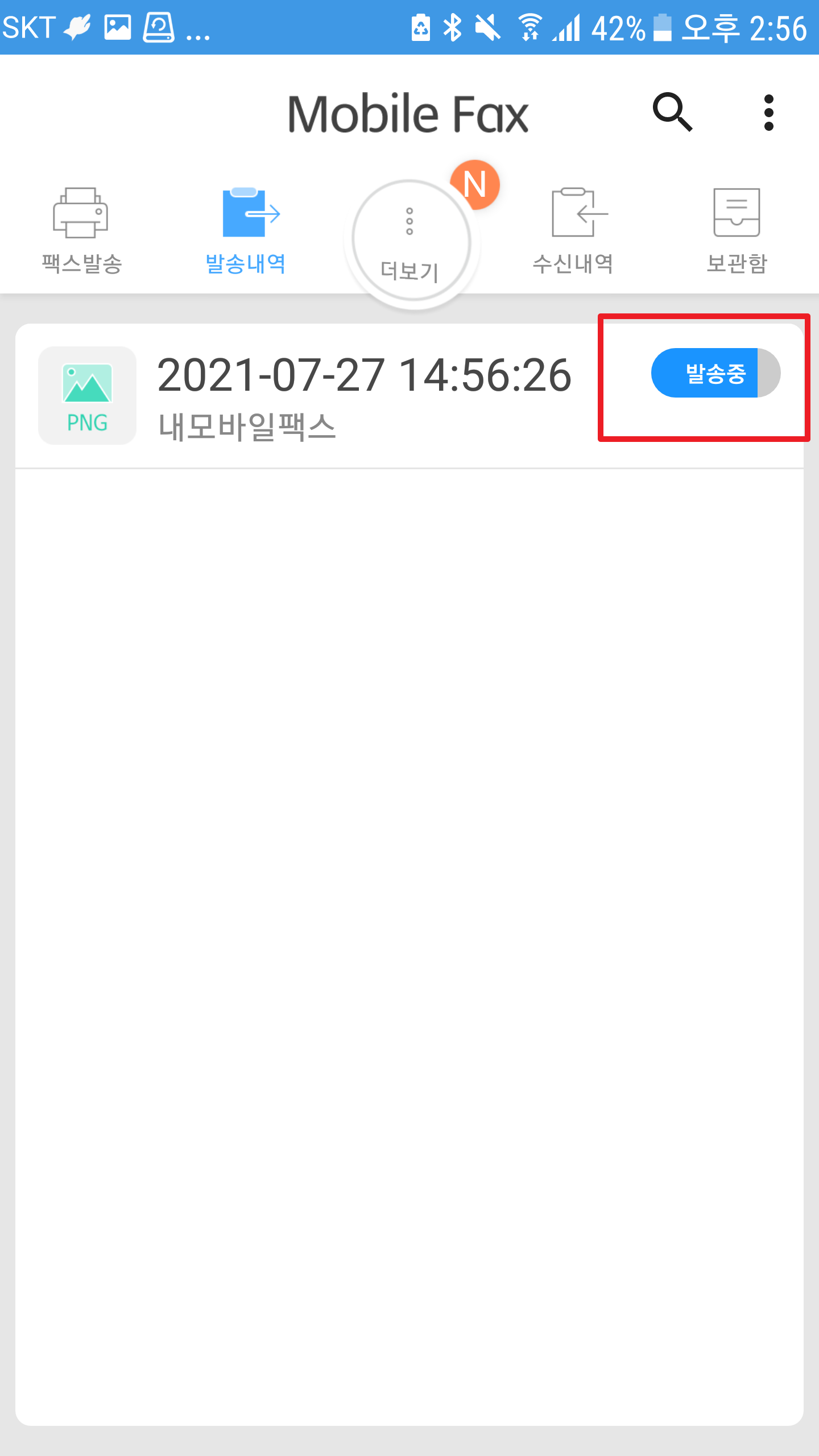Screen dimensions: 819x1456
Task: Open the overflow menu
Action: click(x=768, y=113)
